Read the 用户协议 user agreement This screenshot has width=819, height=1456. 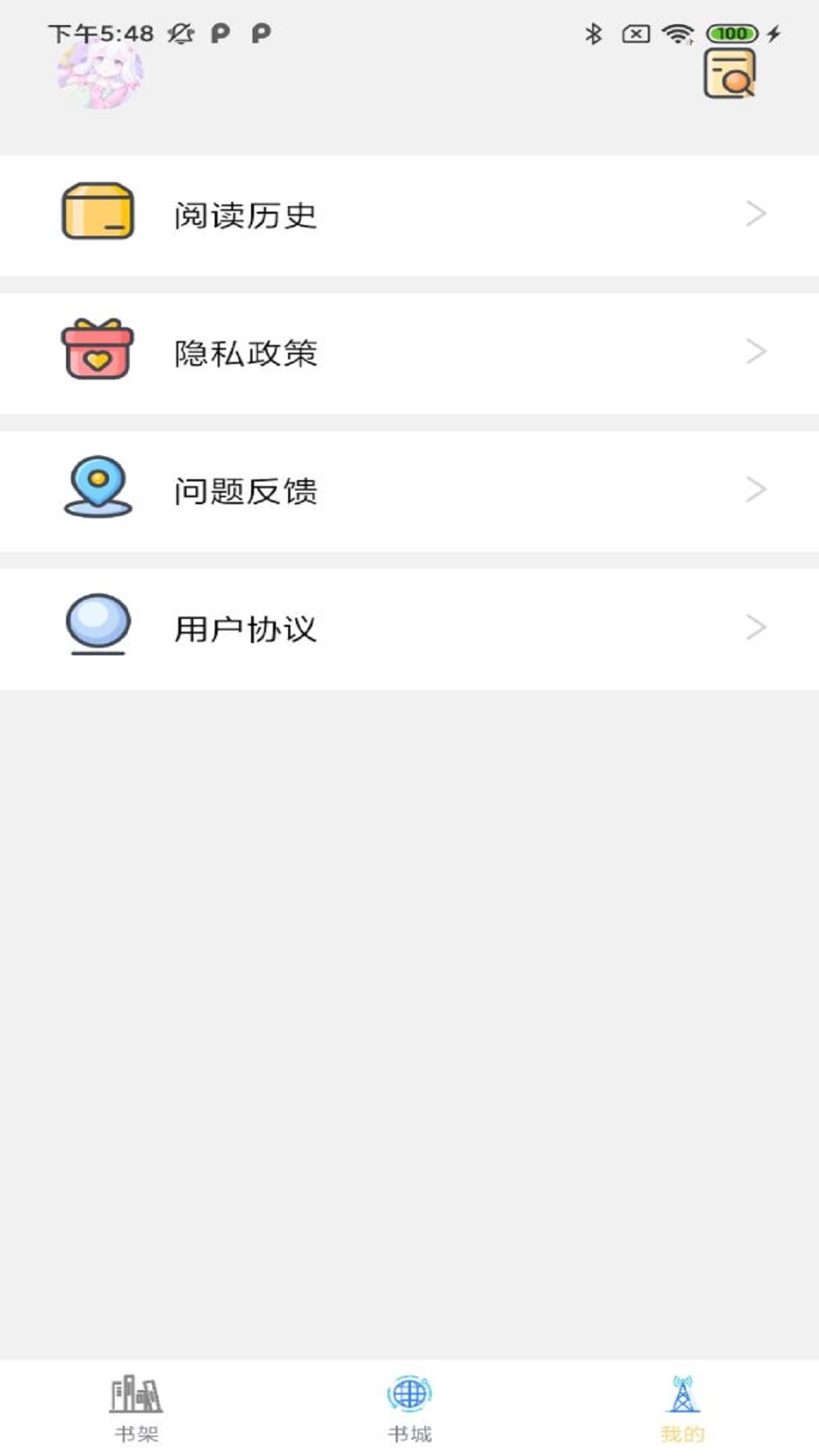pyautogui.click(x=409, y=629)
